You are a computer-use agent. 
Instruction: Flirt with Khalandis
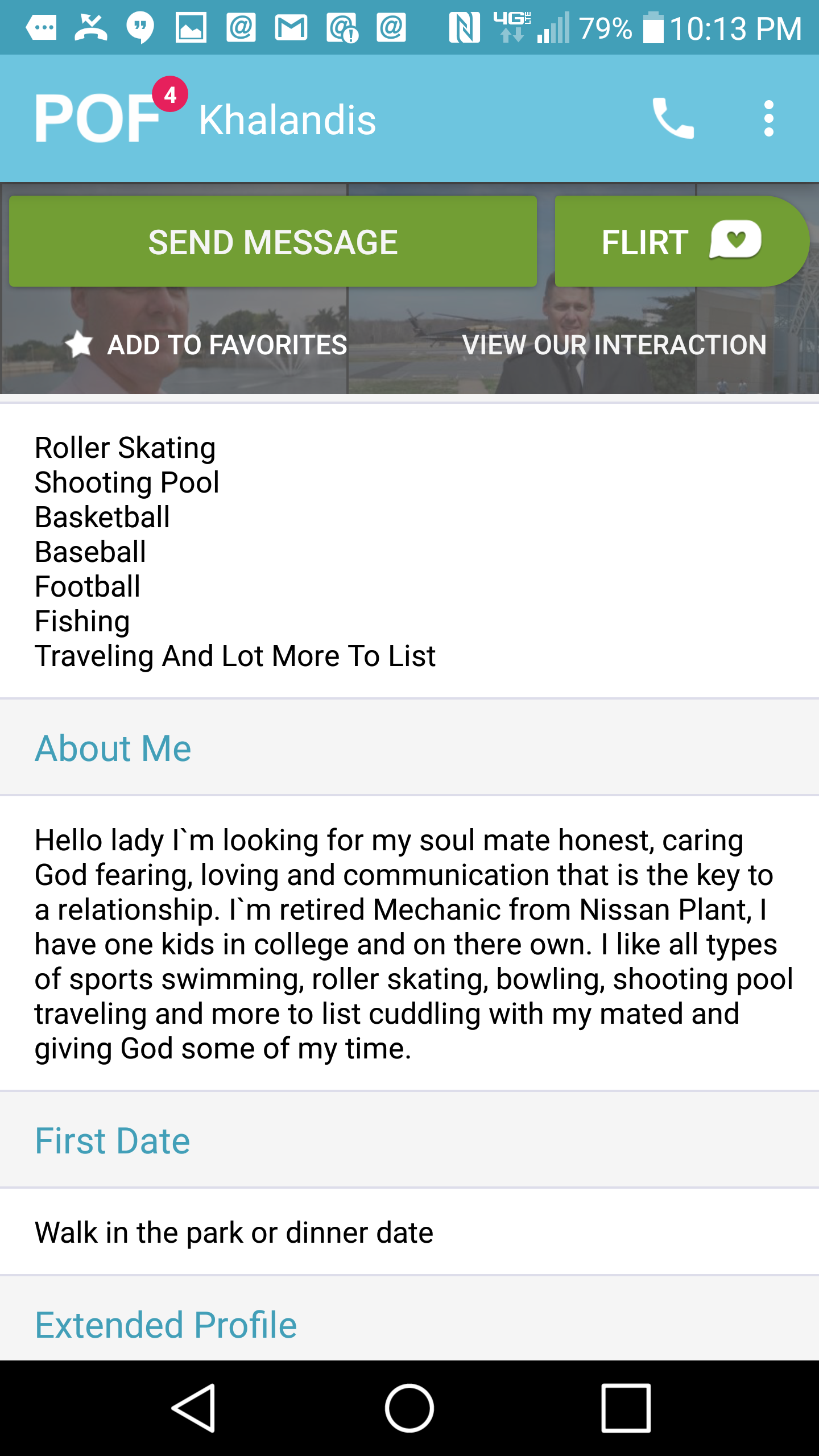682,241
